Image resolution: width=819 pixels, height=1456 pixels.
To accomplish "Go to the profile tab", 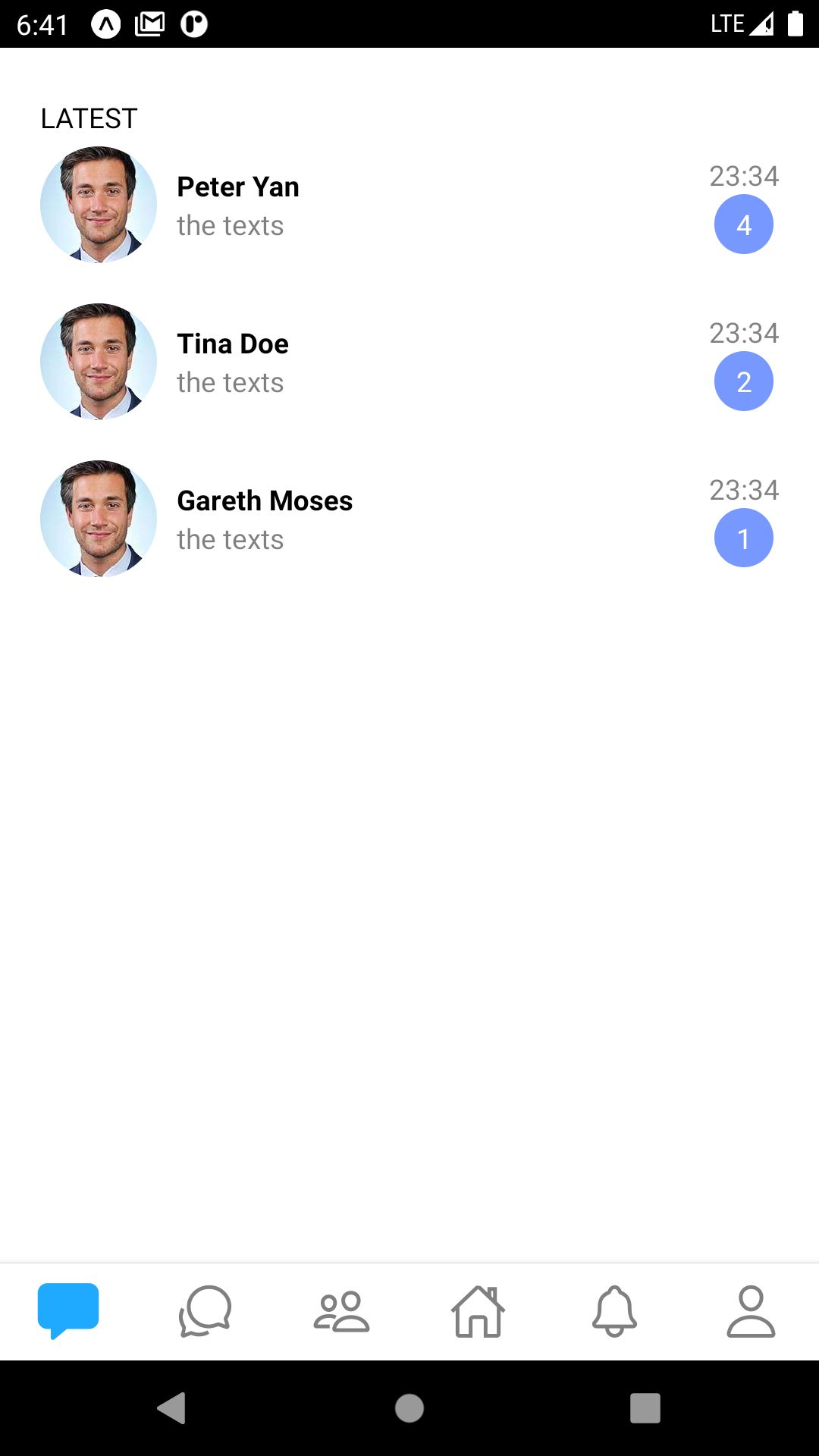I will (x=751, y=1310).
